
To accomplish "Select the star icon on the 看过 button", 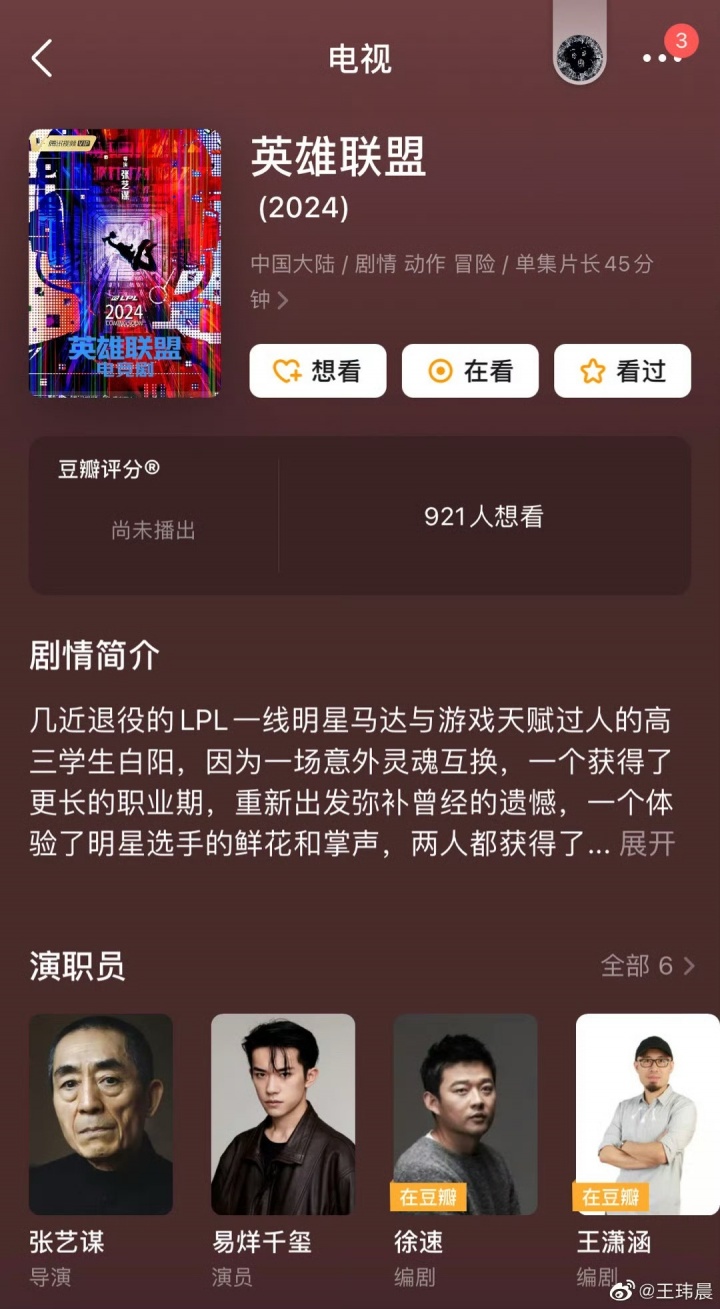I will tap(591, 370).
